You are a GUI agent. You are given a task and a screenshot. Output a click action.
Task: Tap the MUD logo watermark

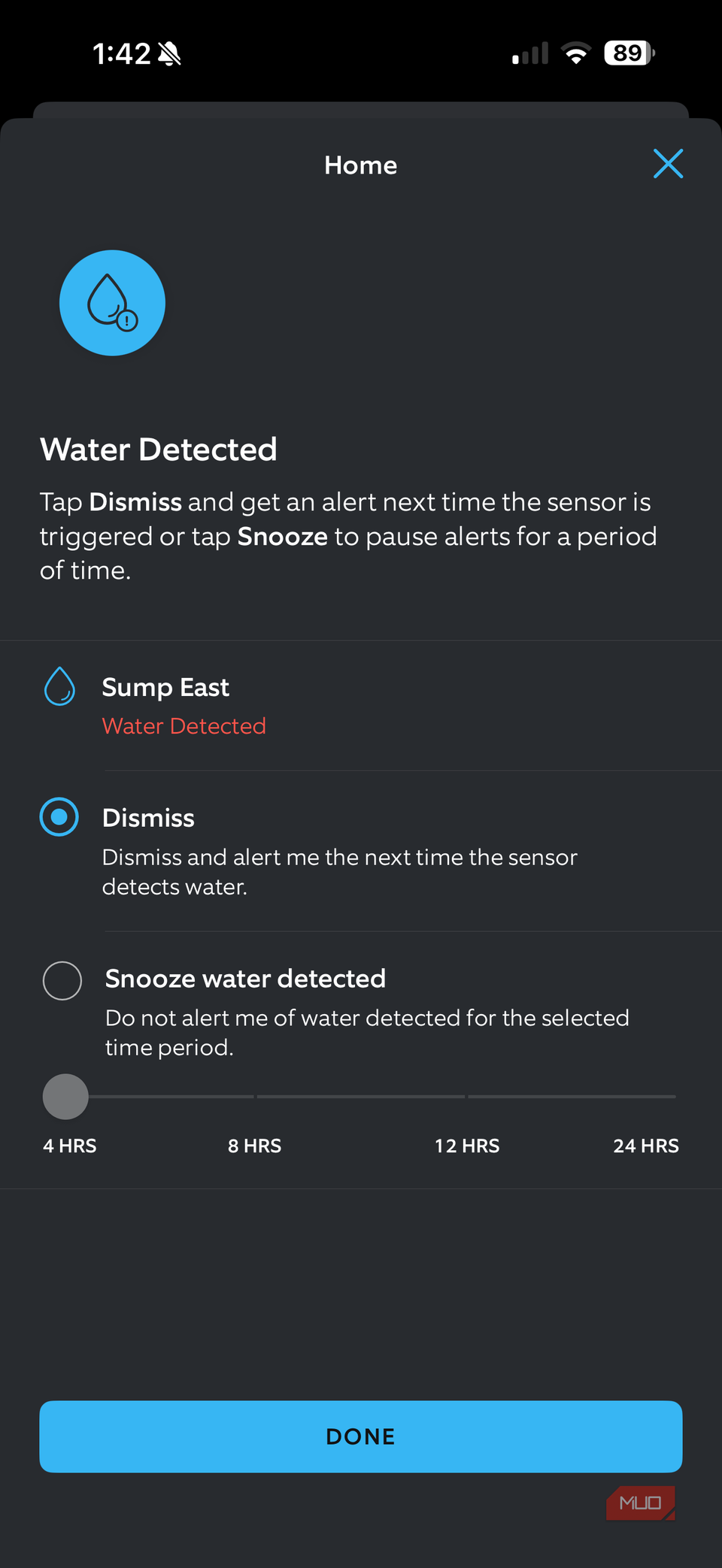click(640, 1503)
